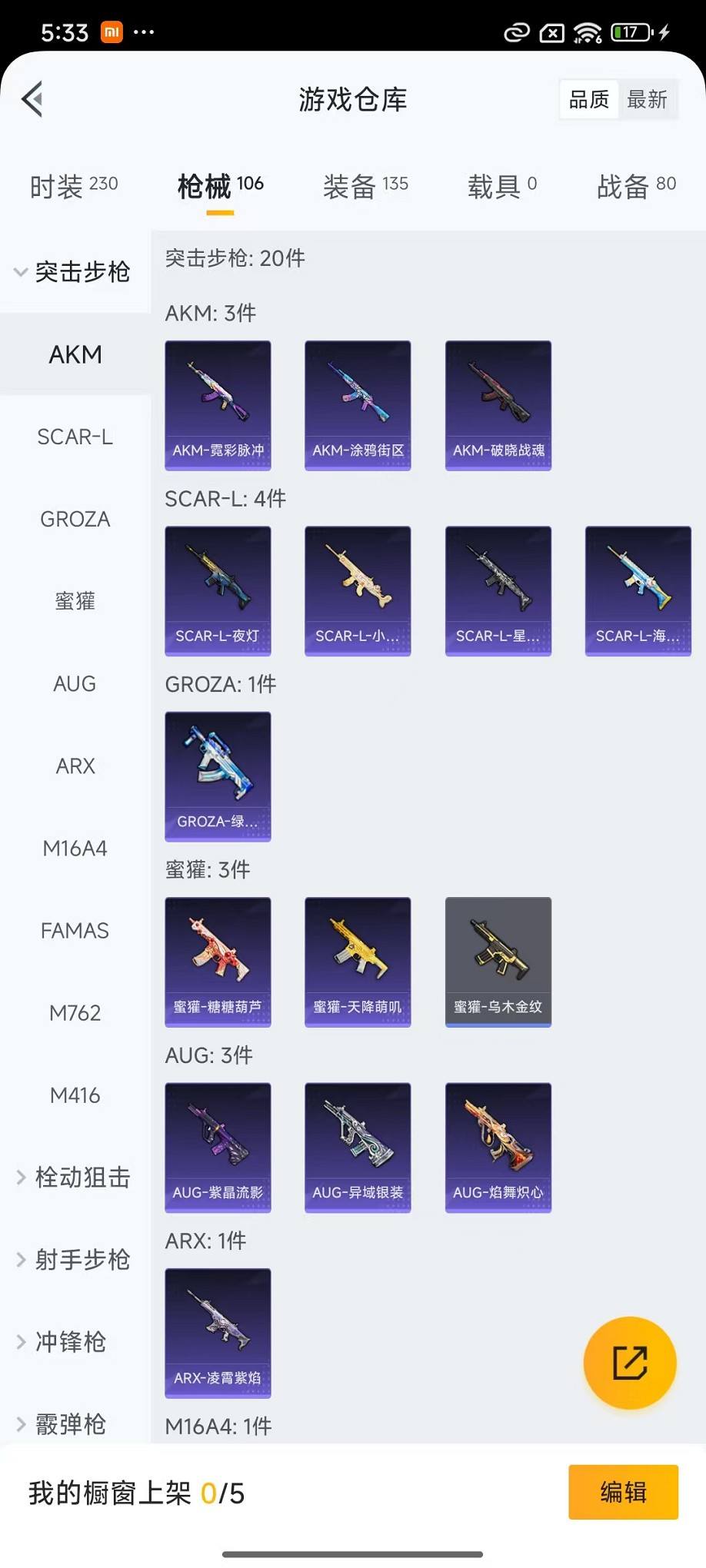Open the AKM-霓彩脉冲 skin
The width and height of the screenshot is (706, 1568).
pyautogui.click(x=218, y=405)
